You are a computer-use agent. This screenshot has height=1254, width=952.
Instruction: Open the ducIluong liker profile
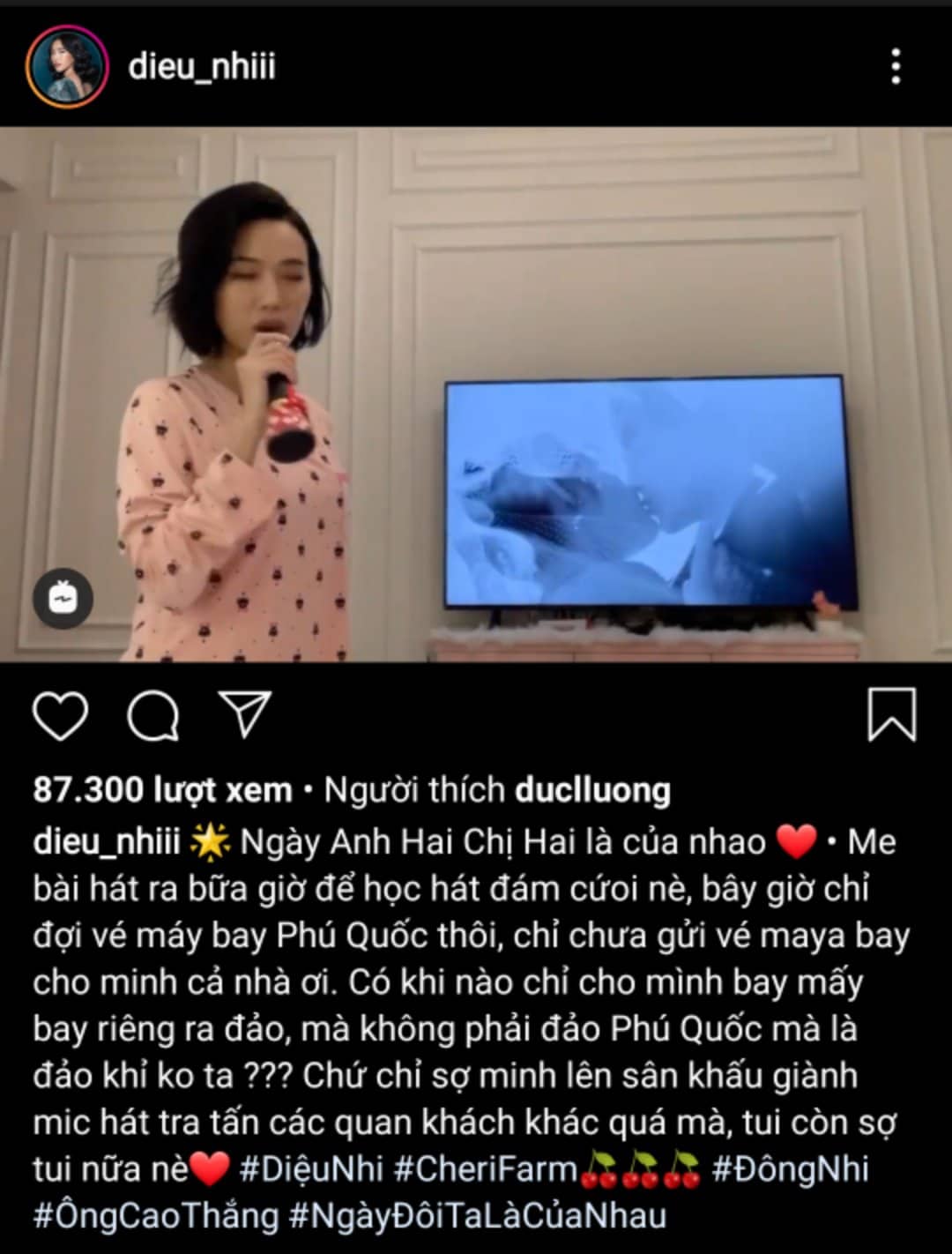(592, 790)
